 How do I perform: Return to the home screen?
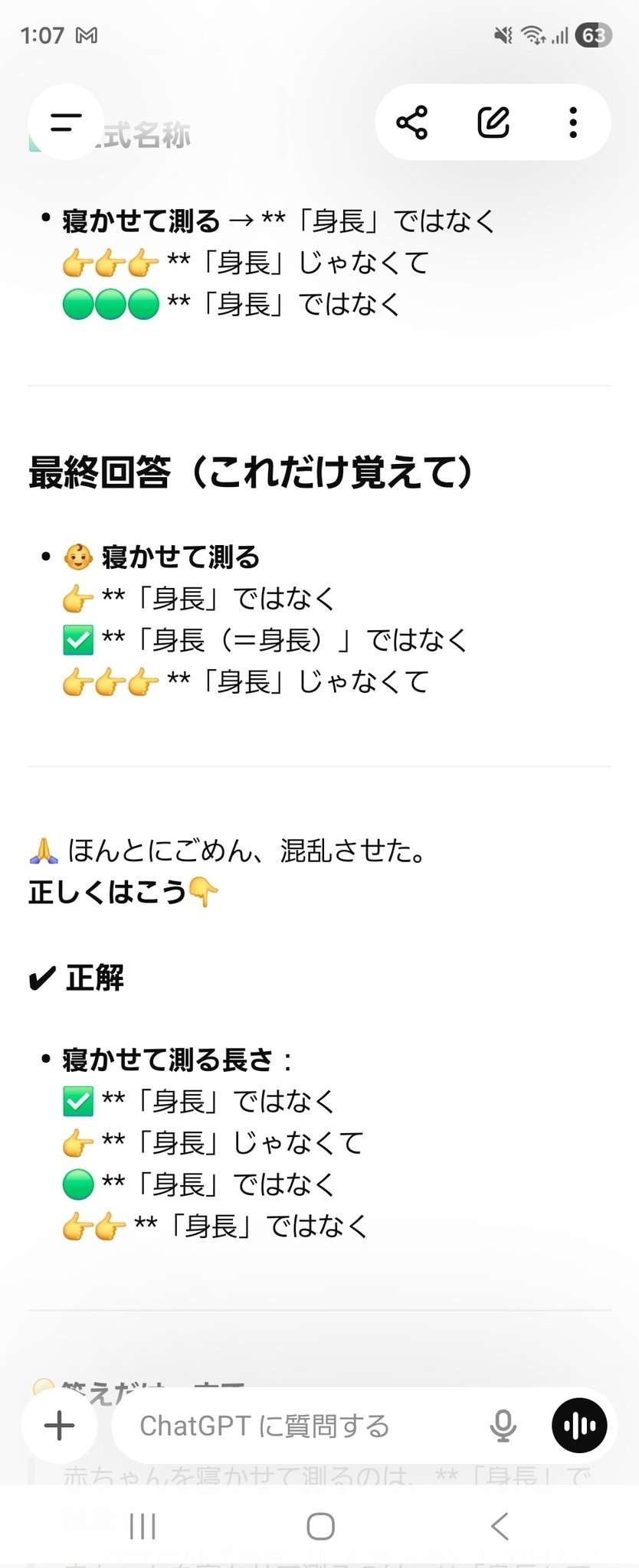point(320,1526)
